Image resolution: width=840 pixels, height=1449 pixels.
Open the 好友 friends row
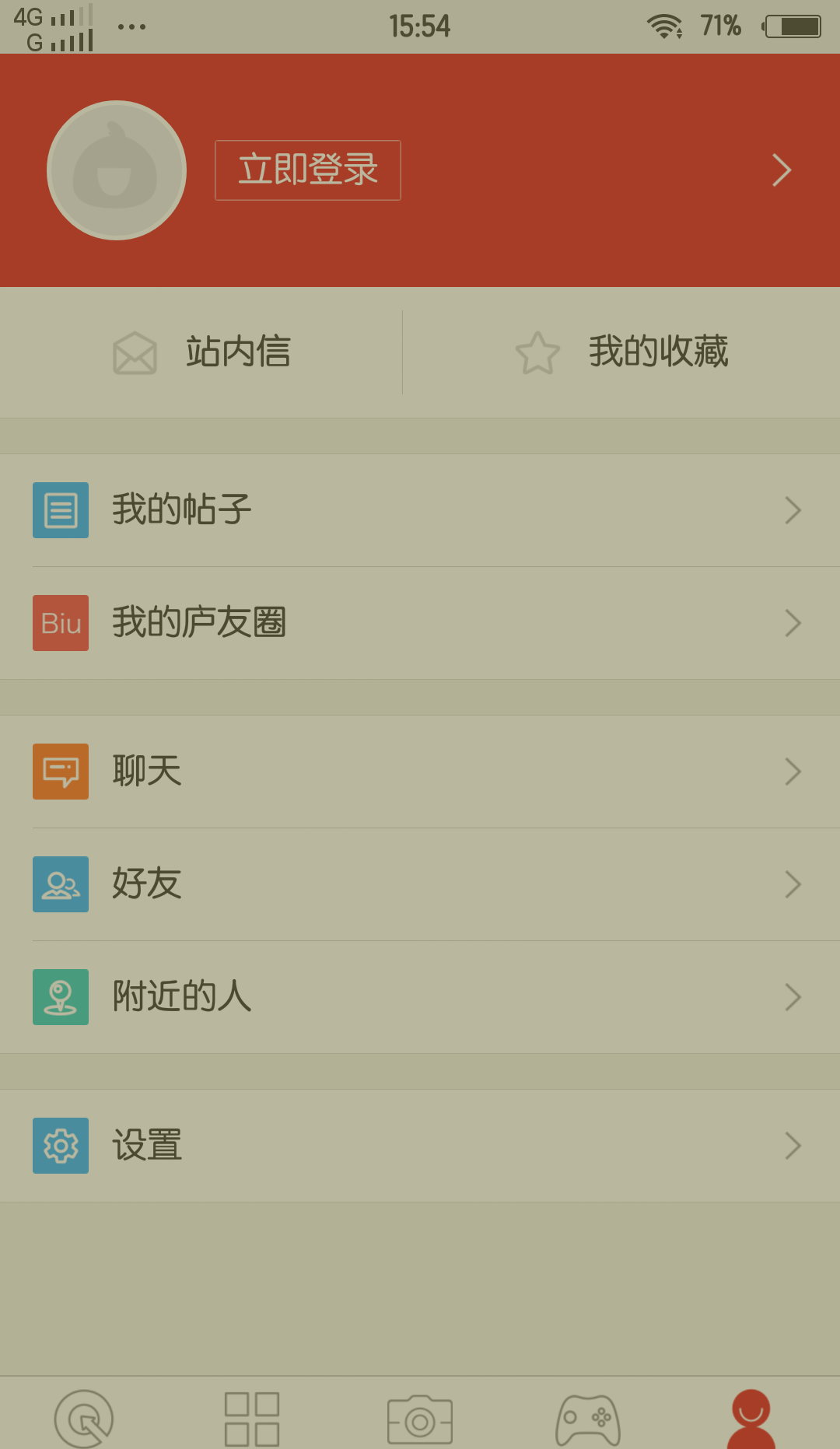coord(420,884)
